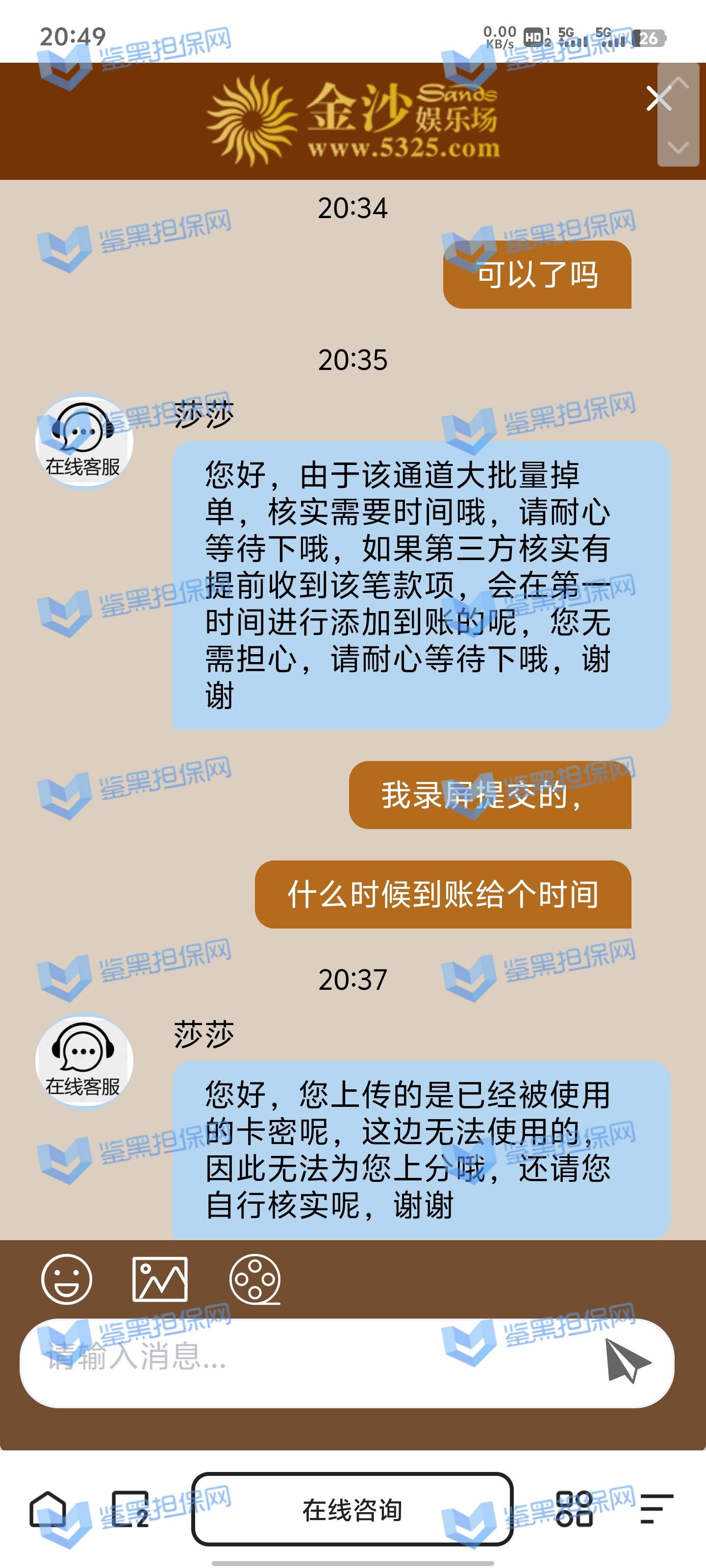Image resolution: width=706 pixels, height=1568 pixels.
Task: Send the message with paper plane icon
Action: coord(627,1361)
